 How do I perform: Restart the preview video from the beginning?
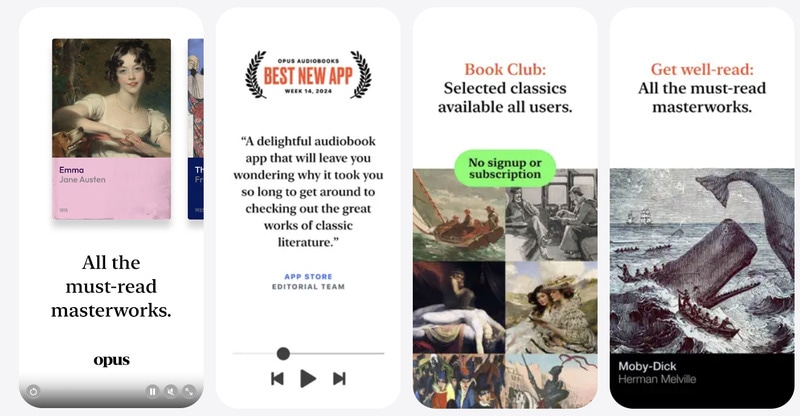(x=34, y=391)
